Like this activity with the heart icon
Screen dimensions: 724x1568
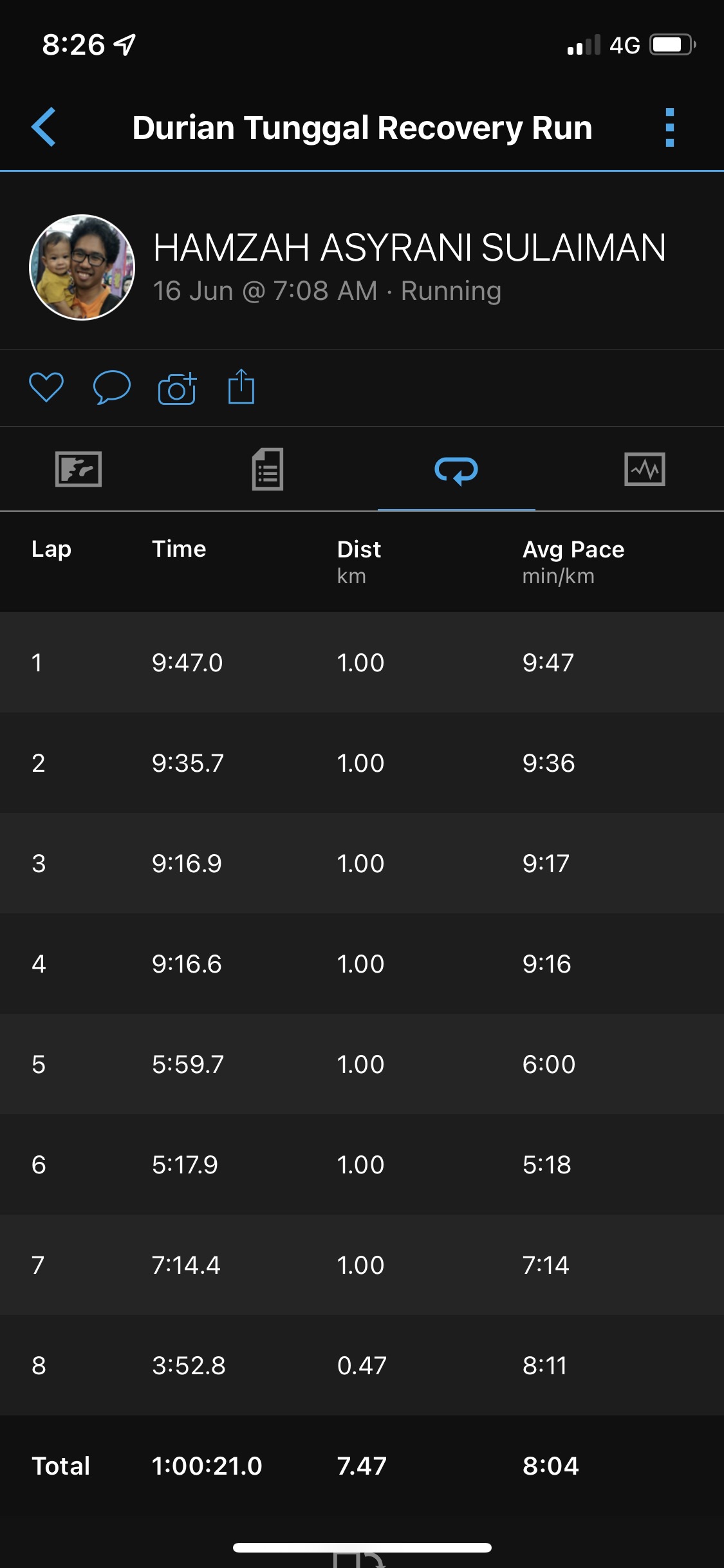pos(46,387)
